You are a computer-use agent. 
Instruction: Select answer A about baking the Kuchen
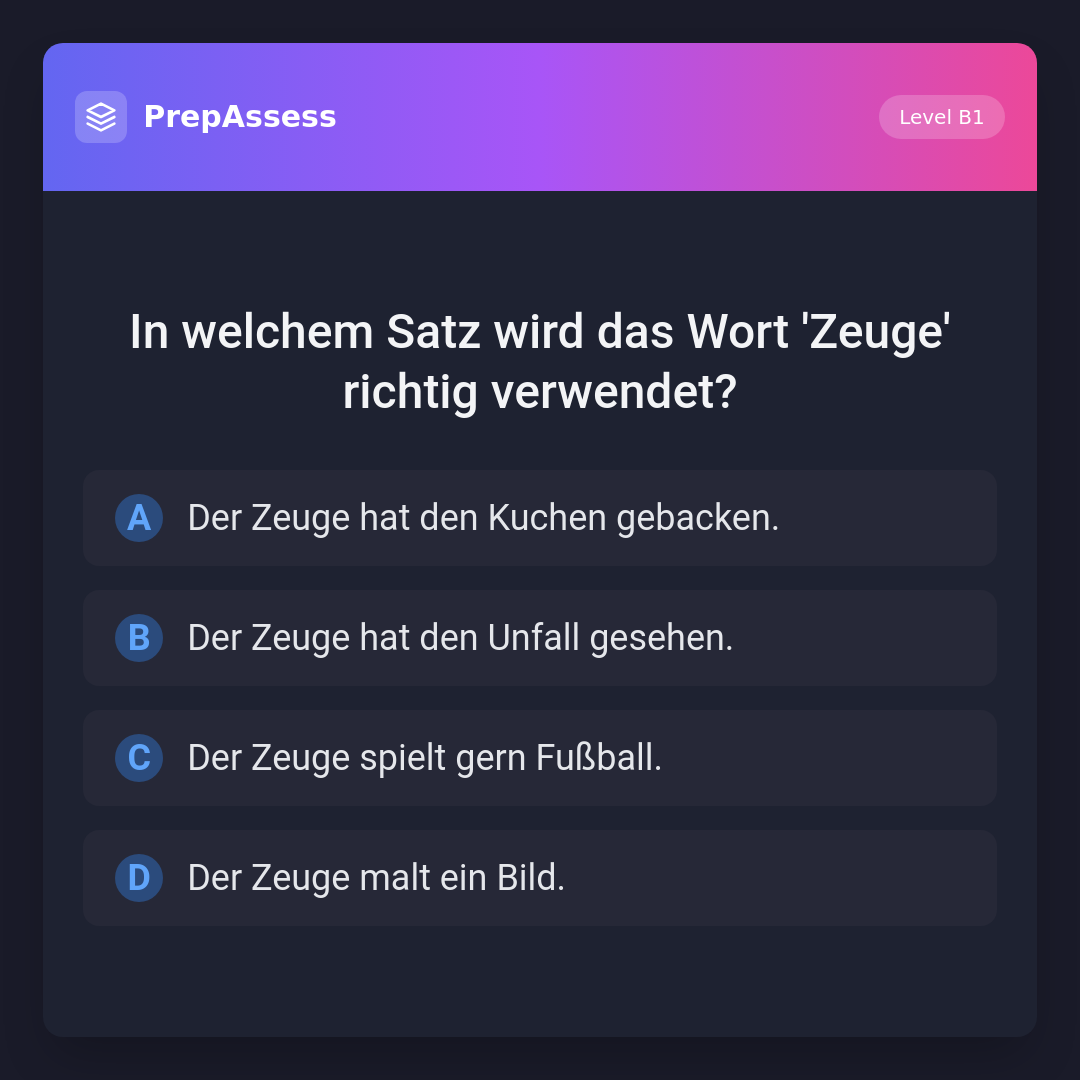click(x=540, y=518)
